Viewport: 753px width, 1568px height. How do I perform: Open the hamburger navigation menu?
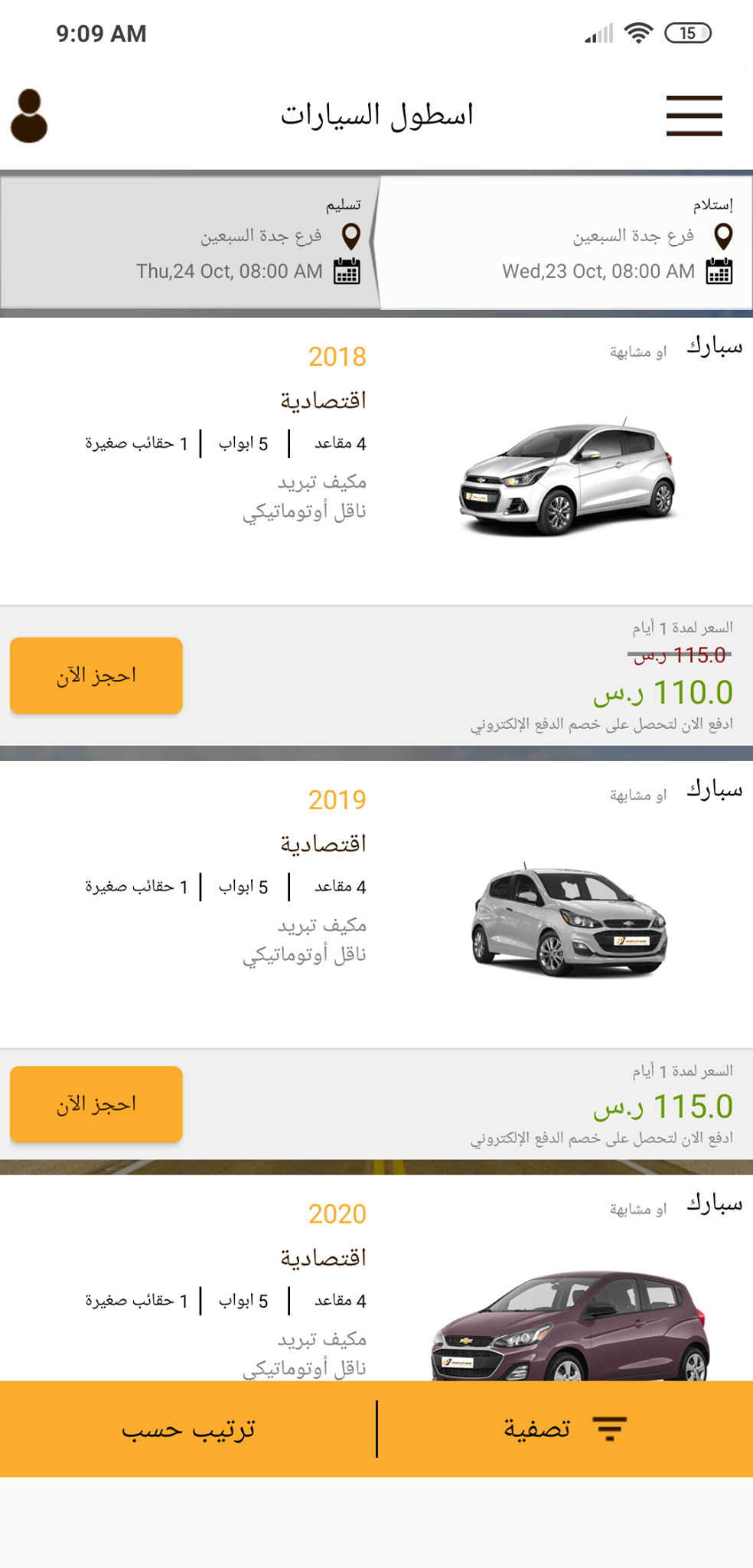[x=693, y=115]
